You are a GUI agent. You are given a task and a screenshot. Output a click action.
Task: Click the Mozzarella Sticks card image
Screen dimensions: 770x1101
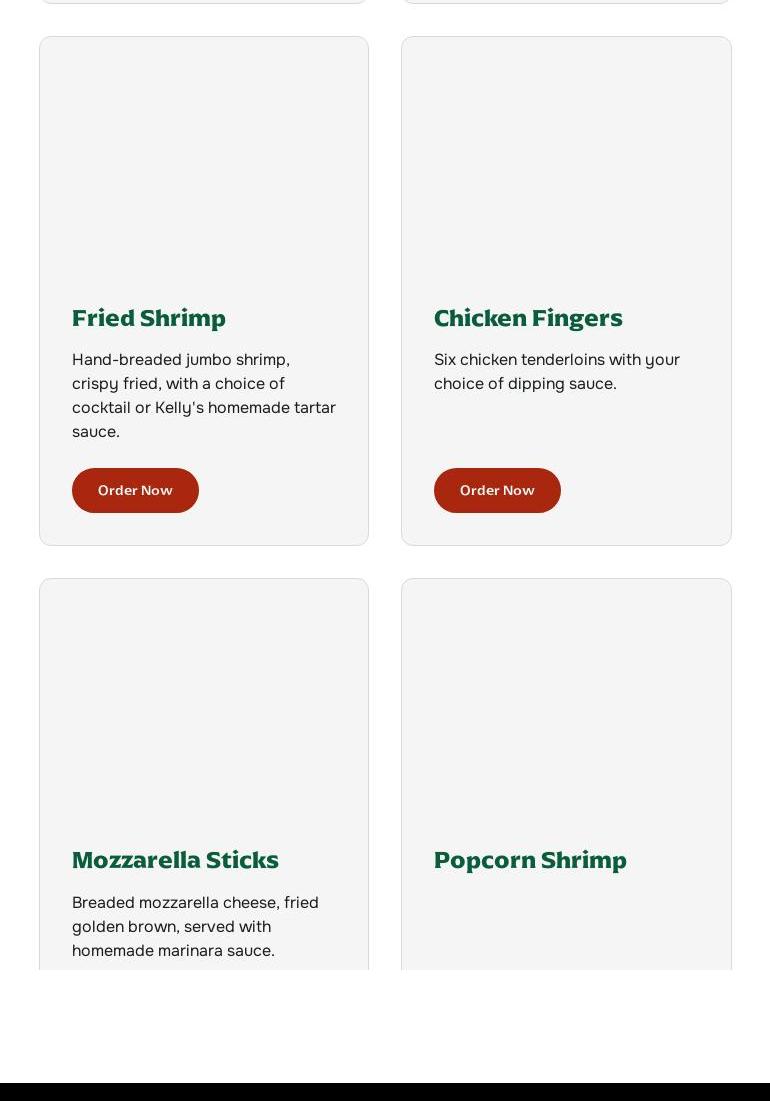click(x=204, y=695)
